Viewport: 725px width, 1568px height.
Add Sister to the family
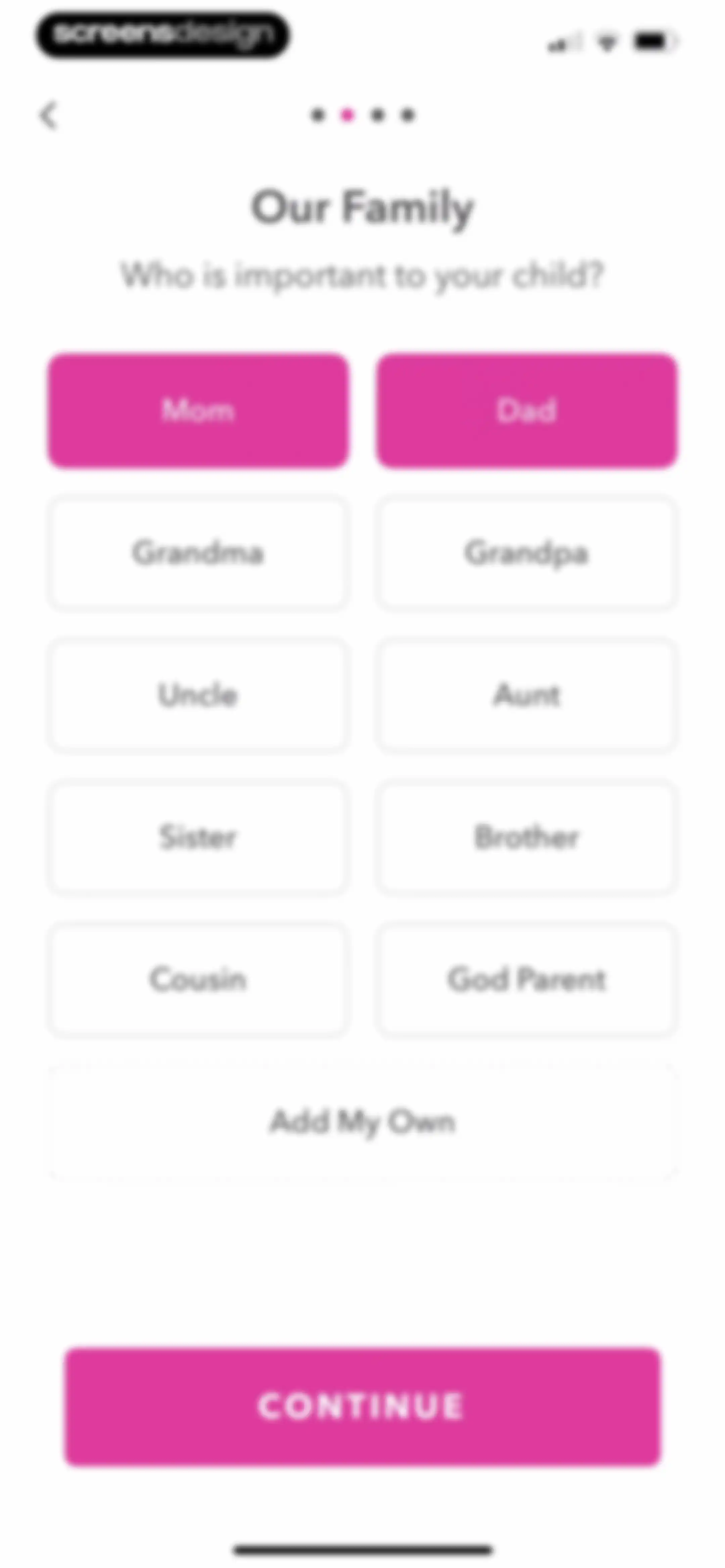(198, 838)
